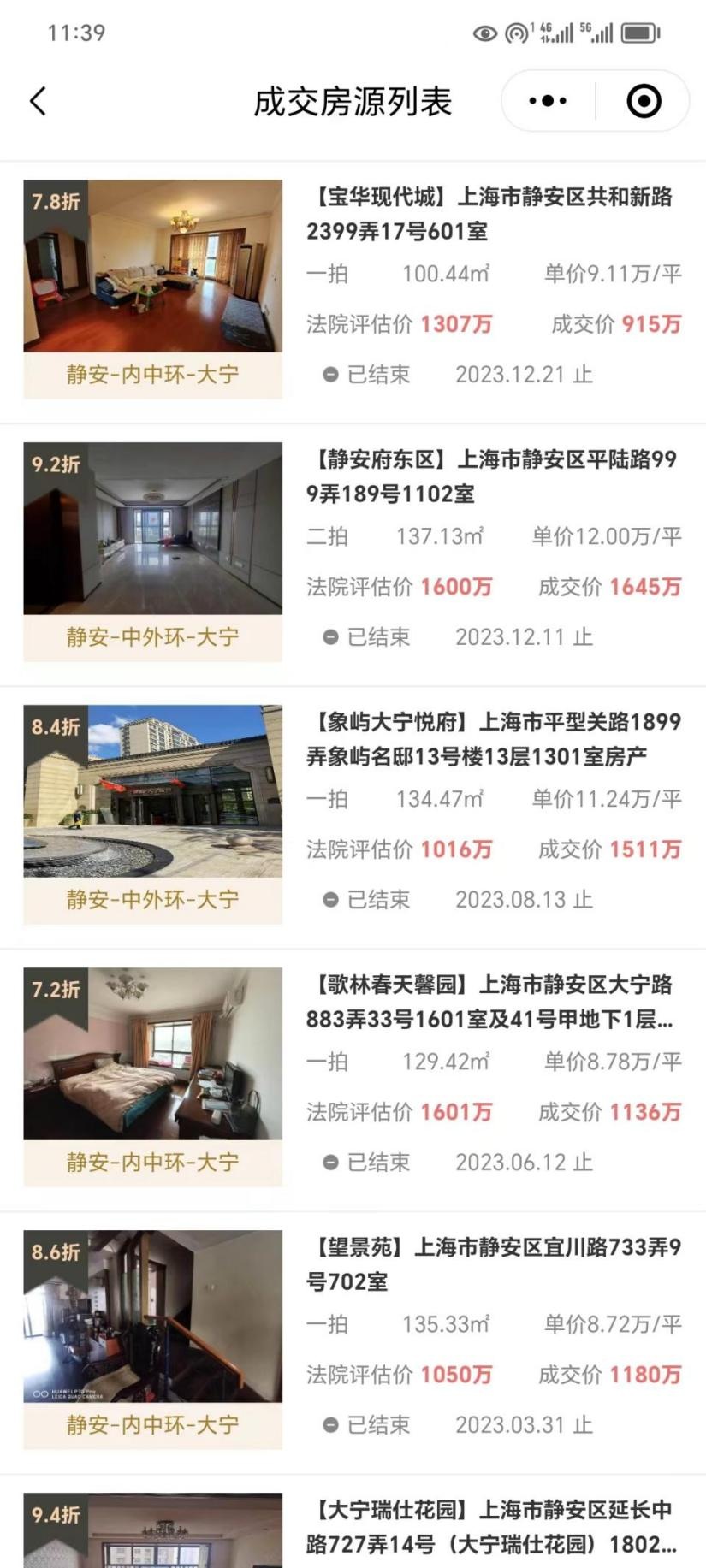The image size is (706, 1568).
Task: Select the 静安-内中环-大宁 tag under 宝华现代城
Action: click(151, 374)
